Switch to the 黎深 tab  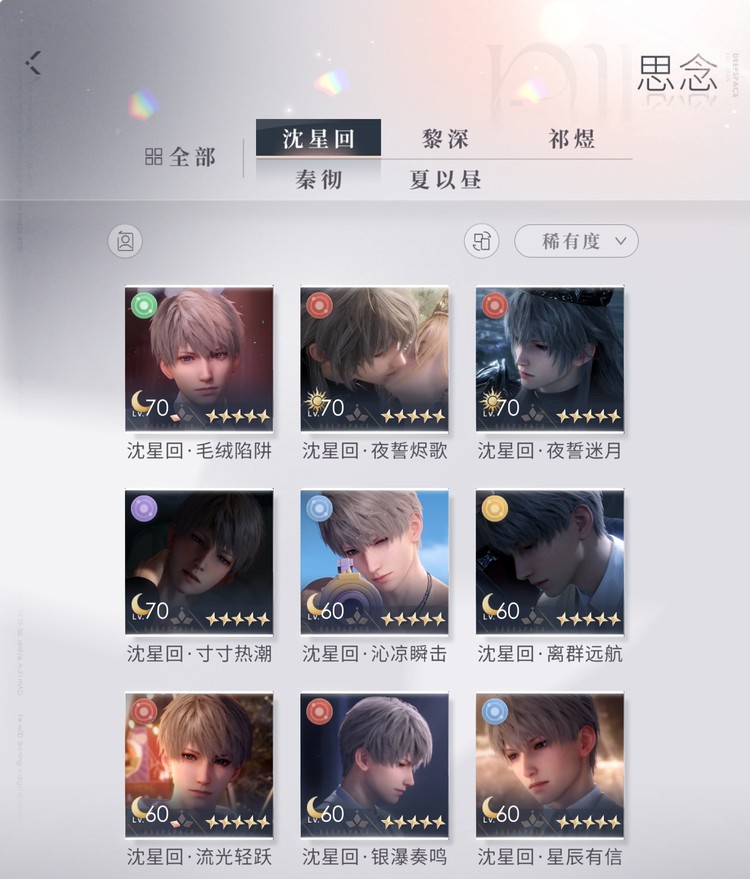point(445,139)
